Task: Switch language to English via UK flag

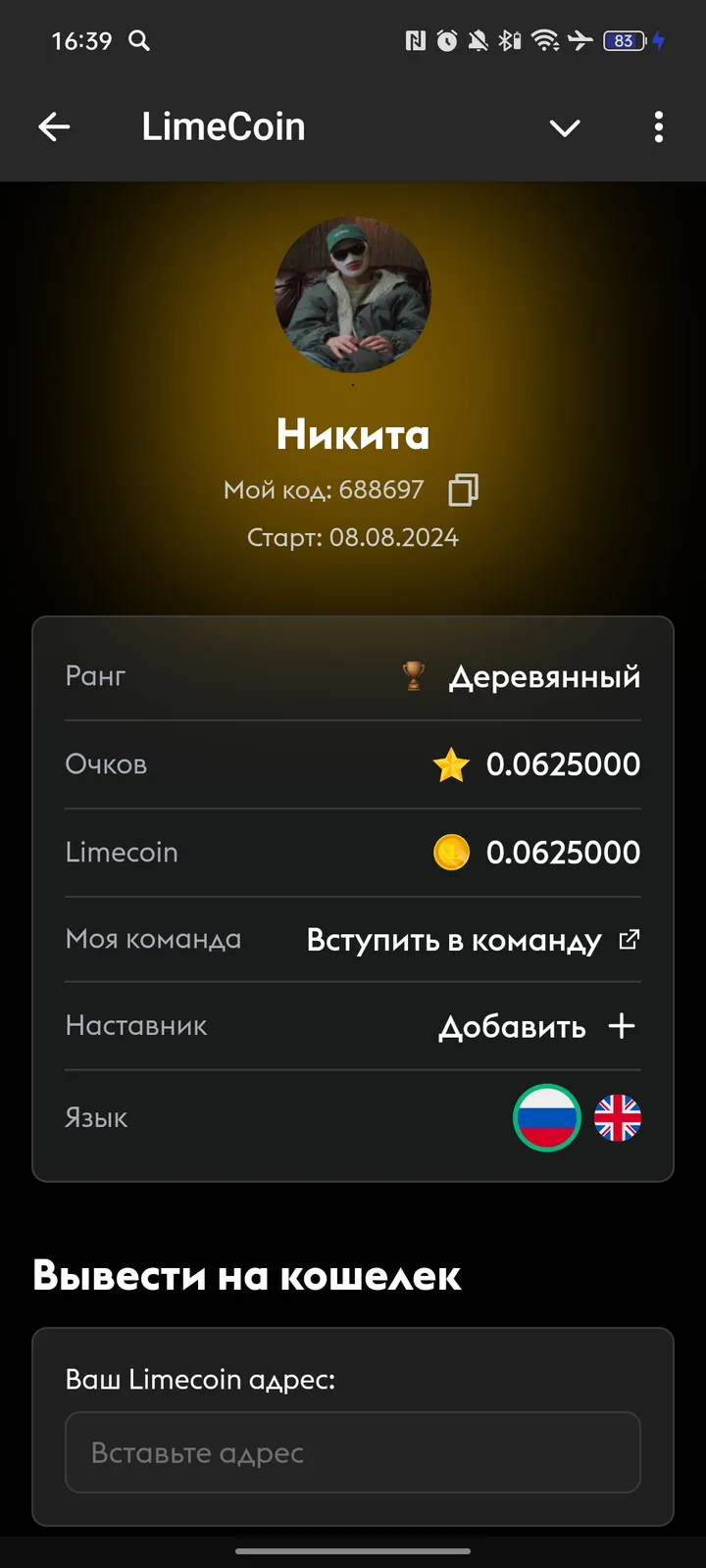Action: pyautogui.click(x=618, y=1117)
